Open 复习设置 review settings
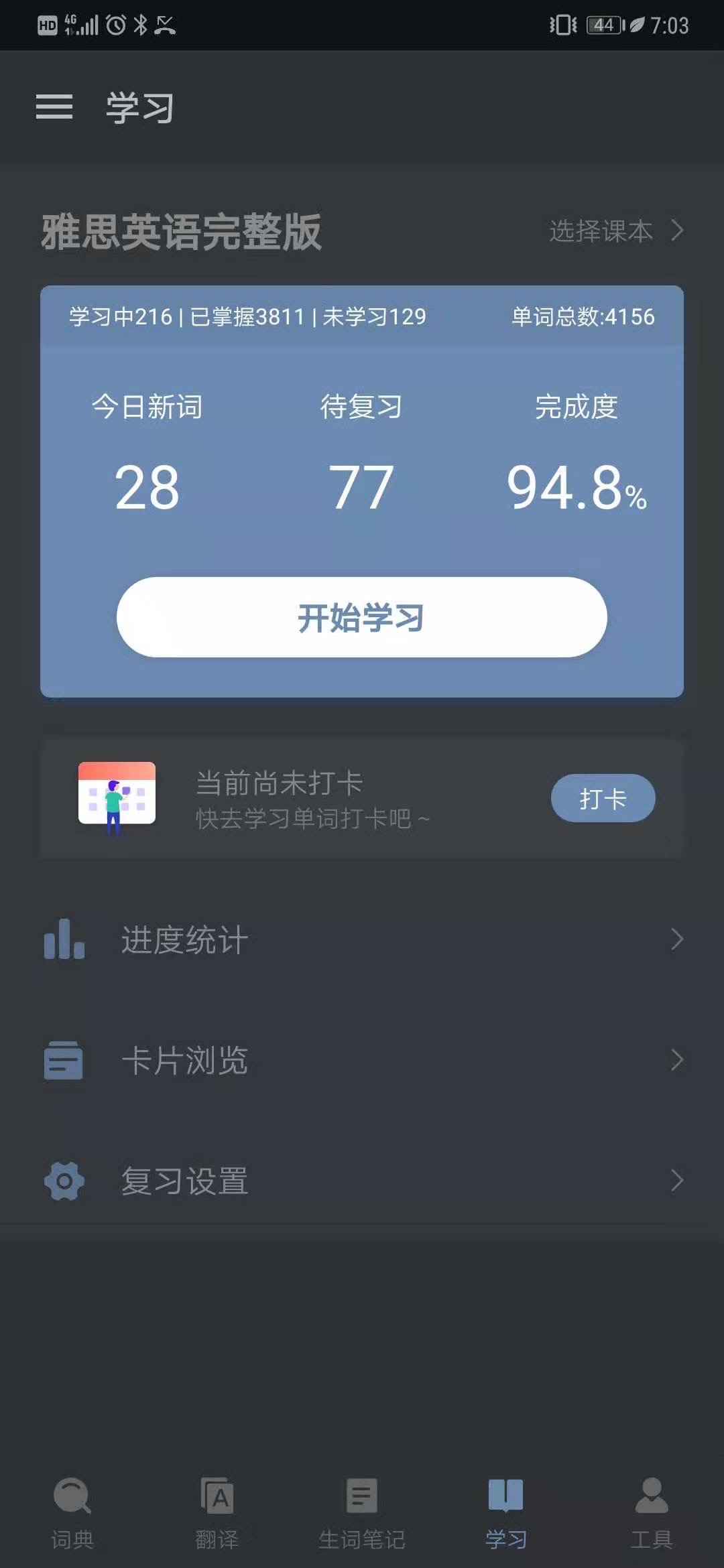This screenshot has width=724, height=1568. (x=362, y=1181)
